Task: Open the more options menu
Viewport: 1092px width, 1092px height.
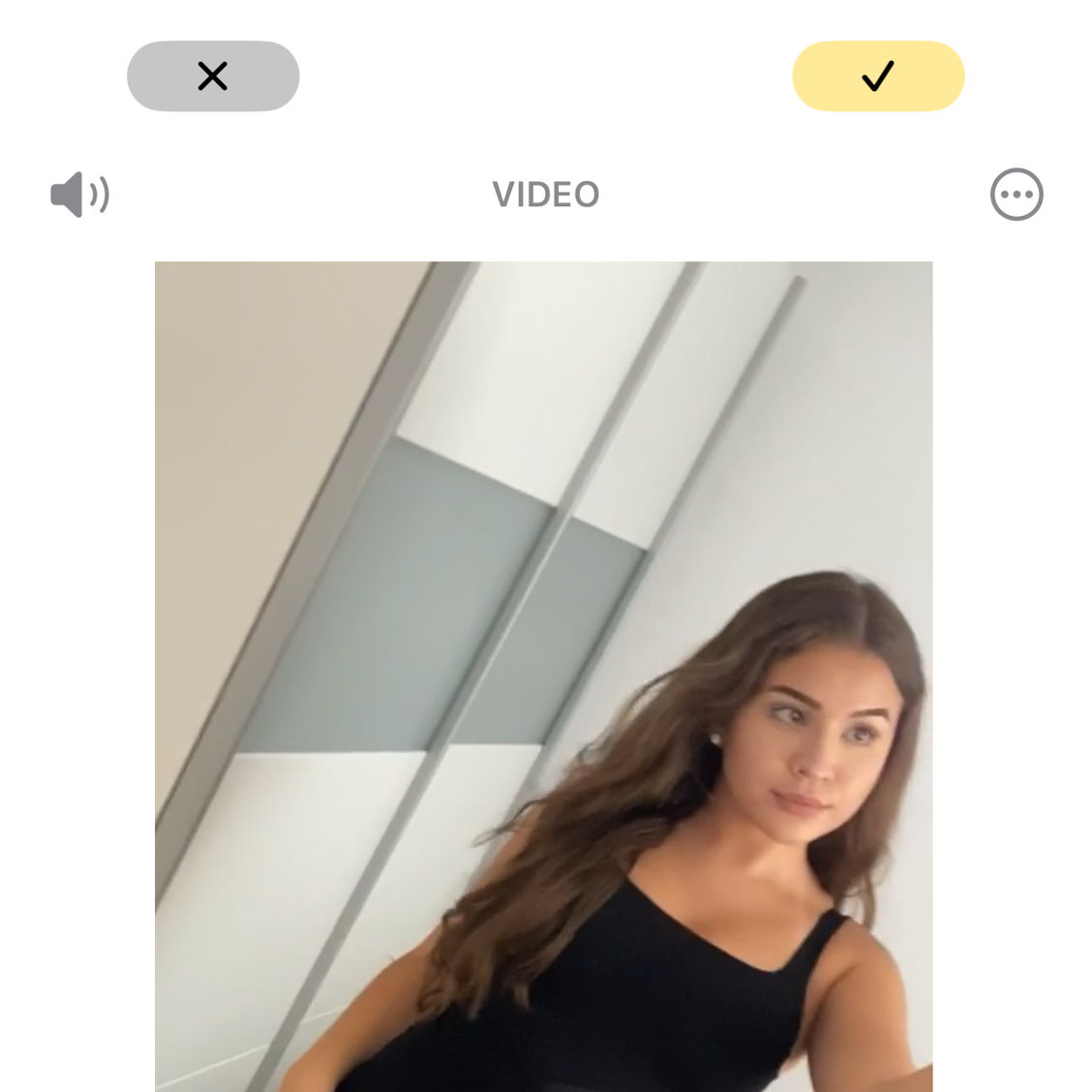Action: coord(1016,195)
